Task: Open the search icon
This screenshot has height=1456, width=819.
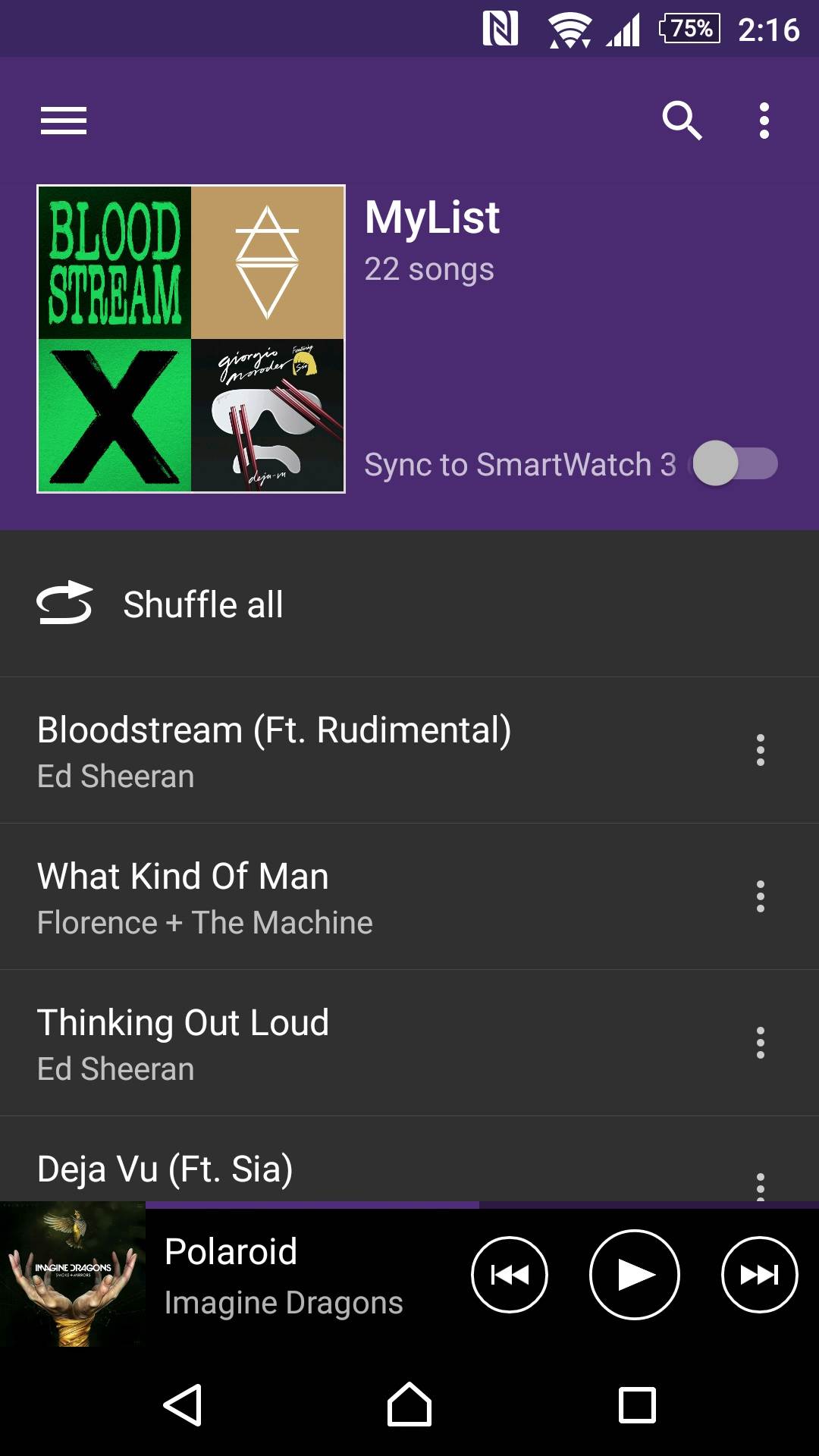Action: tap(682, 121)
